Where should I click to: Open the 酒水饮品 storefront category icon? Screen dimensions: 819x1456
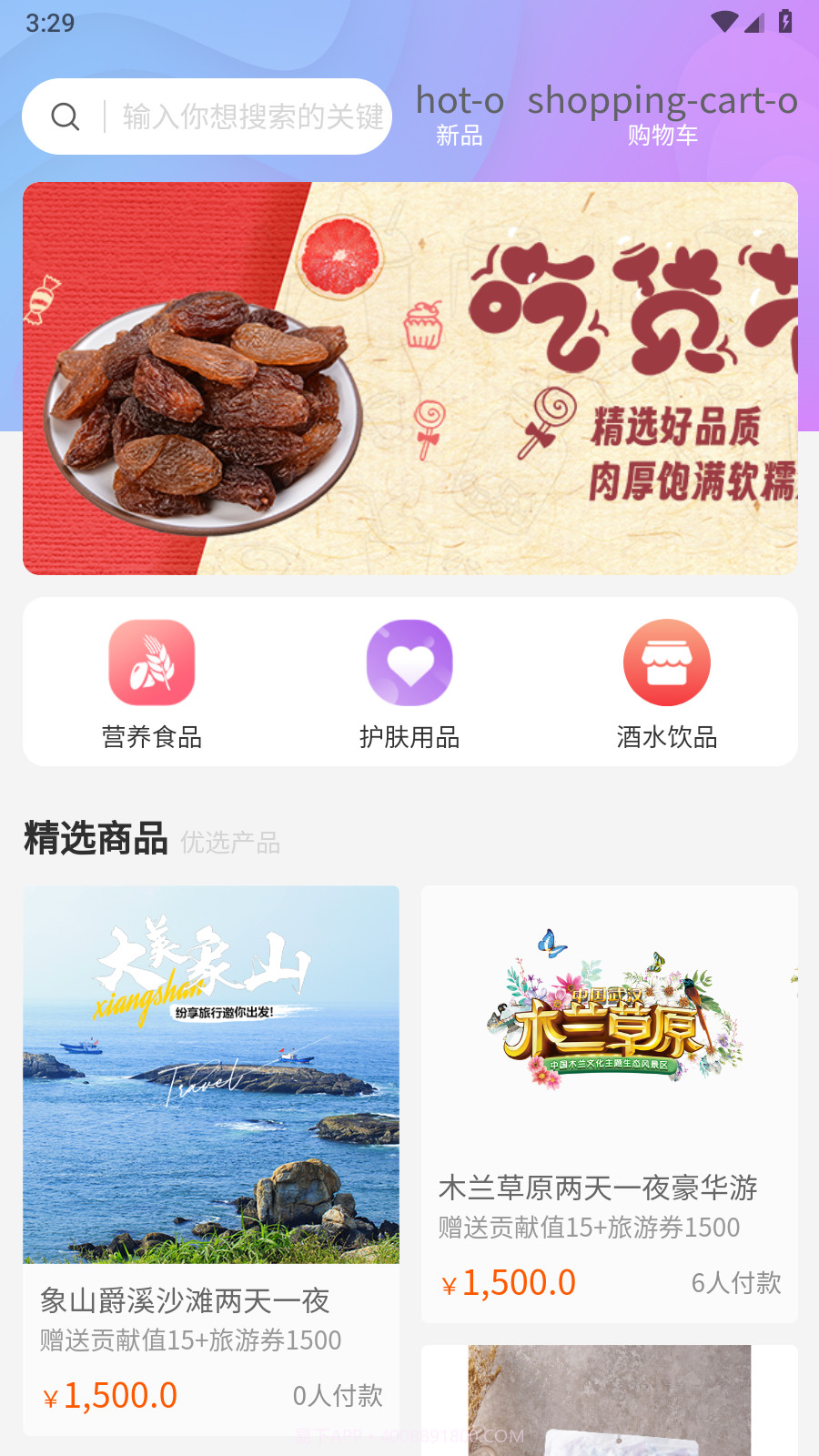click(x=667, y=662)
